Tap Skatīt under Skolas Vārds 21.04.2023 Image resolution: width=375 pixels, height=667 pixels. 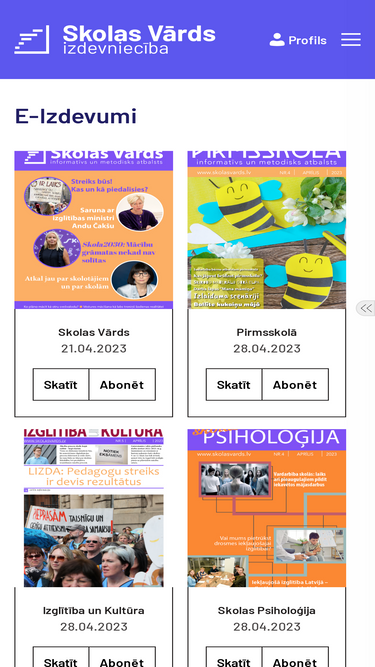pos(61,385)
